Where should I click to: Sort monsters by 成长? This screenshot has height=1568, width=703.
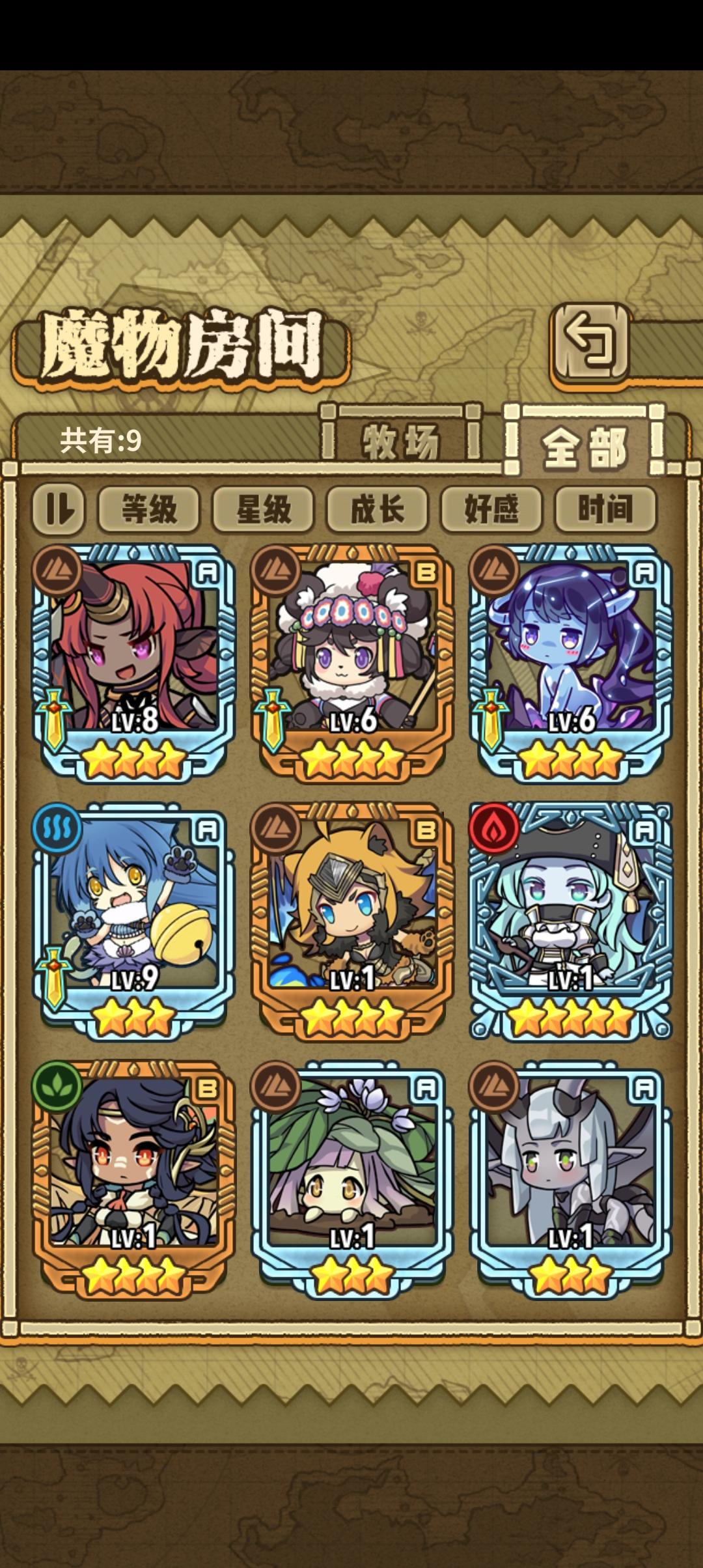[378, 511]
